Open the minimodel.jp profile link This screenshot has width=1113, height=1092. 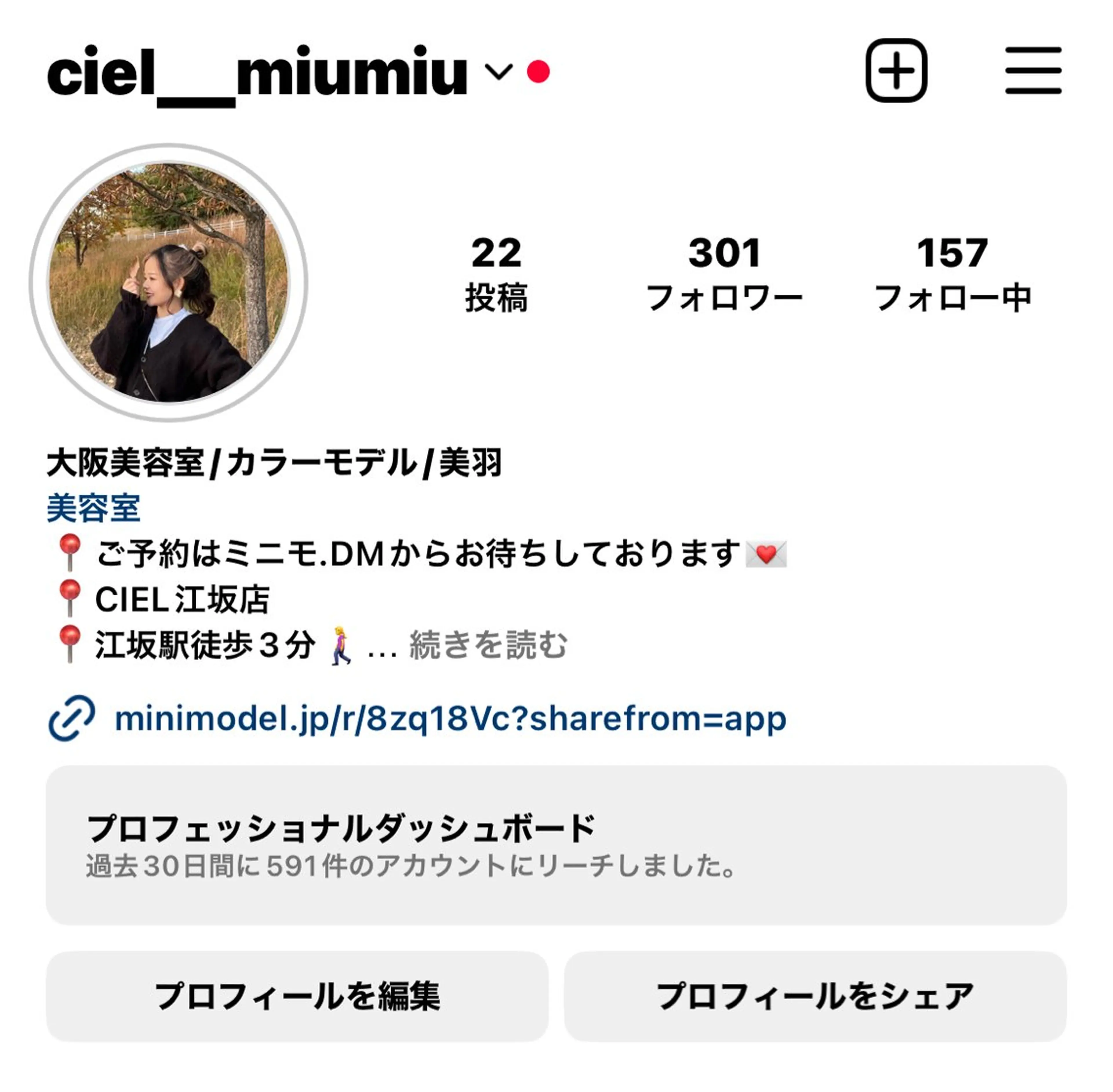(x=450, y=719)
